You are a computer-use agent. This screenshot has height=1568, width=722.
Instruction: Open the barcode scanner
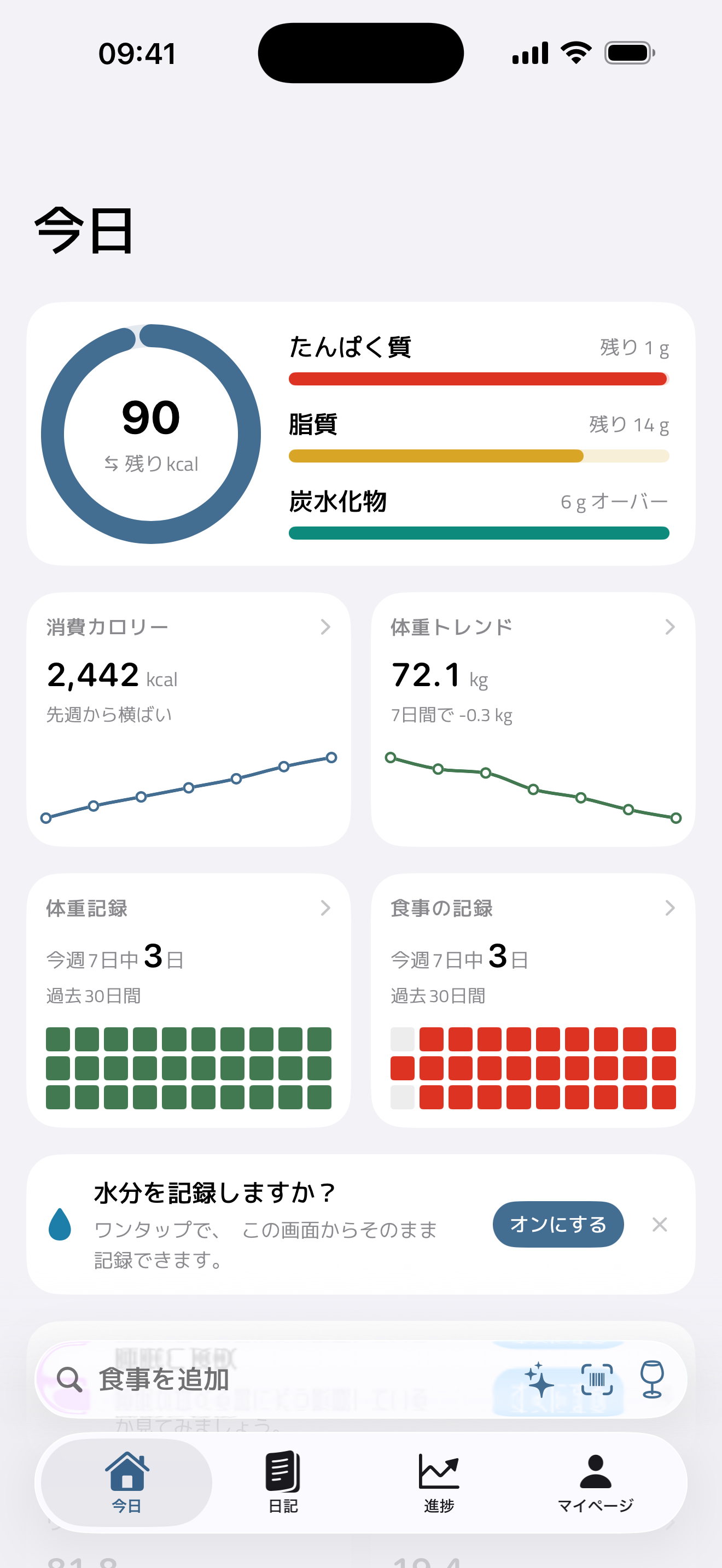pyautogui.click(x=597, y=1379)
